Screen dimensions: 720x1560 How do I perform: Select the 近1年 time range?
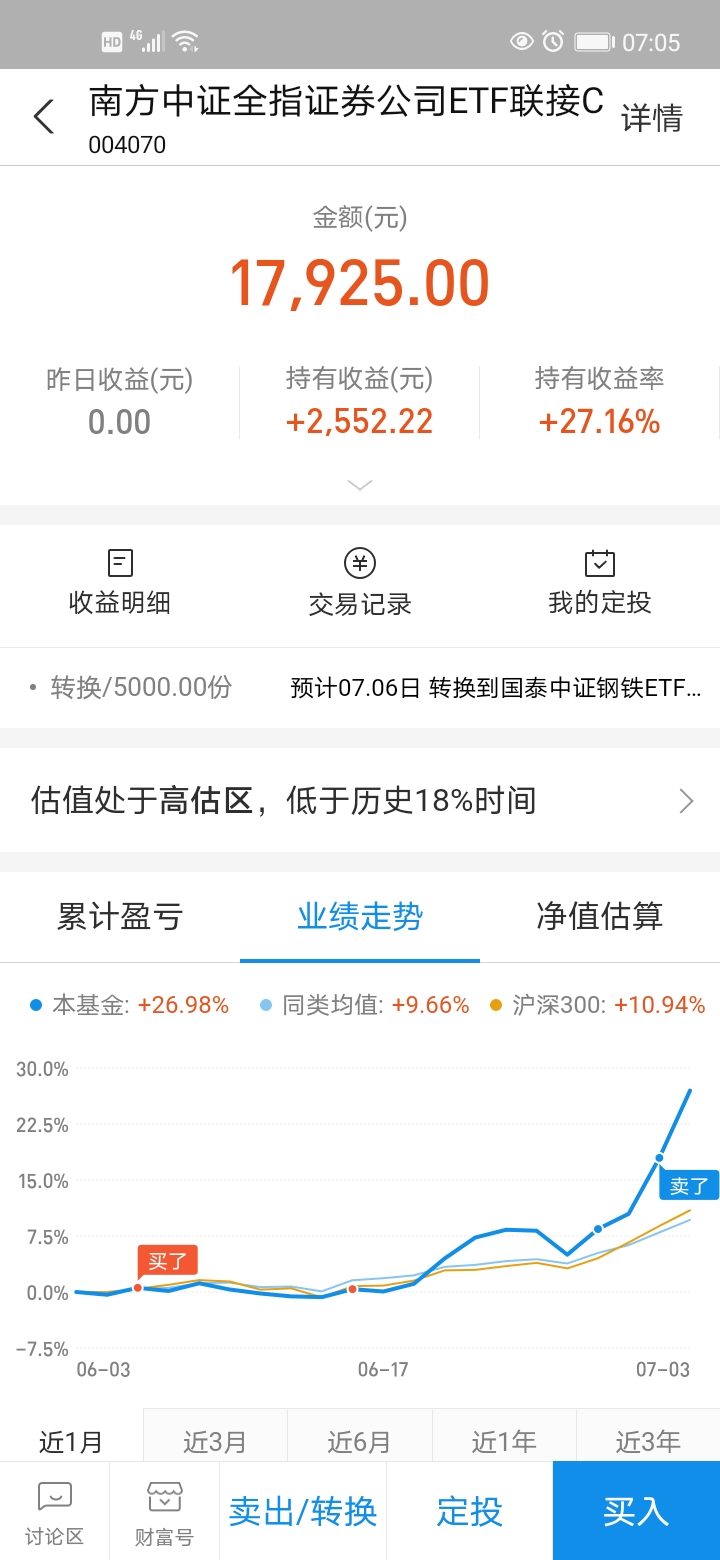pos(504,1440)
